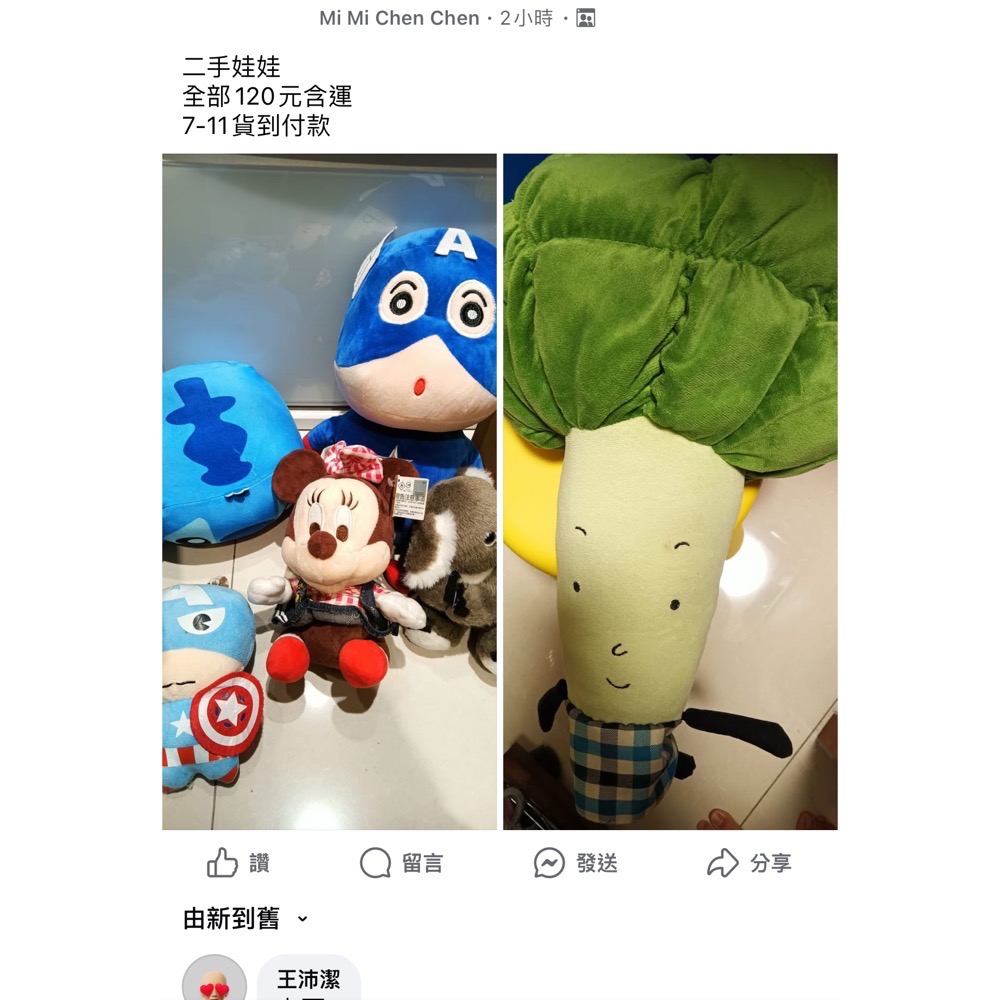Like this post with 讚
Viewport: 1000px width, 1000px height.
[x=238, y=863]
